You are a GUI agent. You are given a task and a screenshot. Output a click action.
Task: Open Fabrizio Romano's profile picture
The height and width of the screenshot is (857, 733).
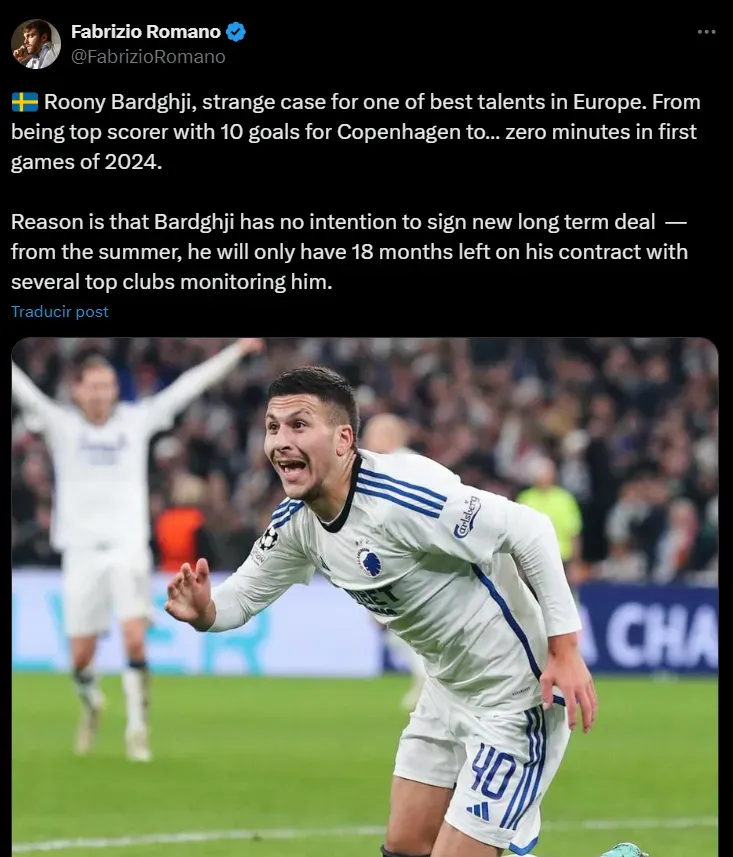pos(36,44)
